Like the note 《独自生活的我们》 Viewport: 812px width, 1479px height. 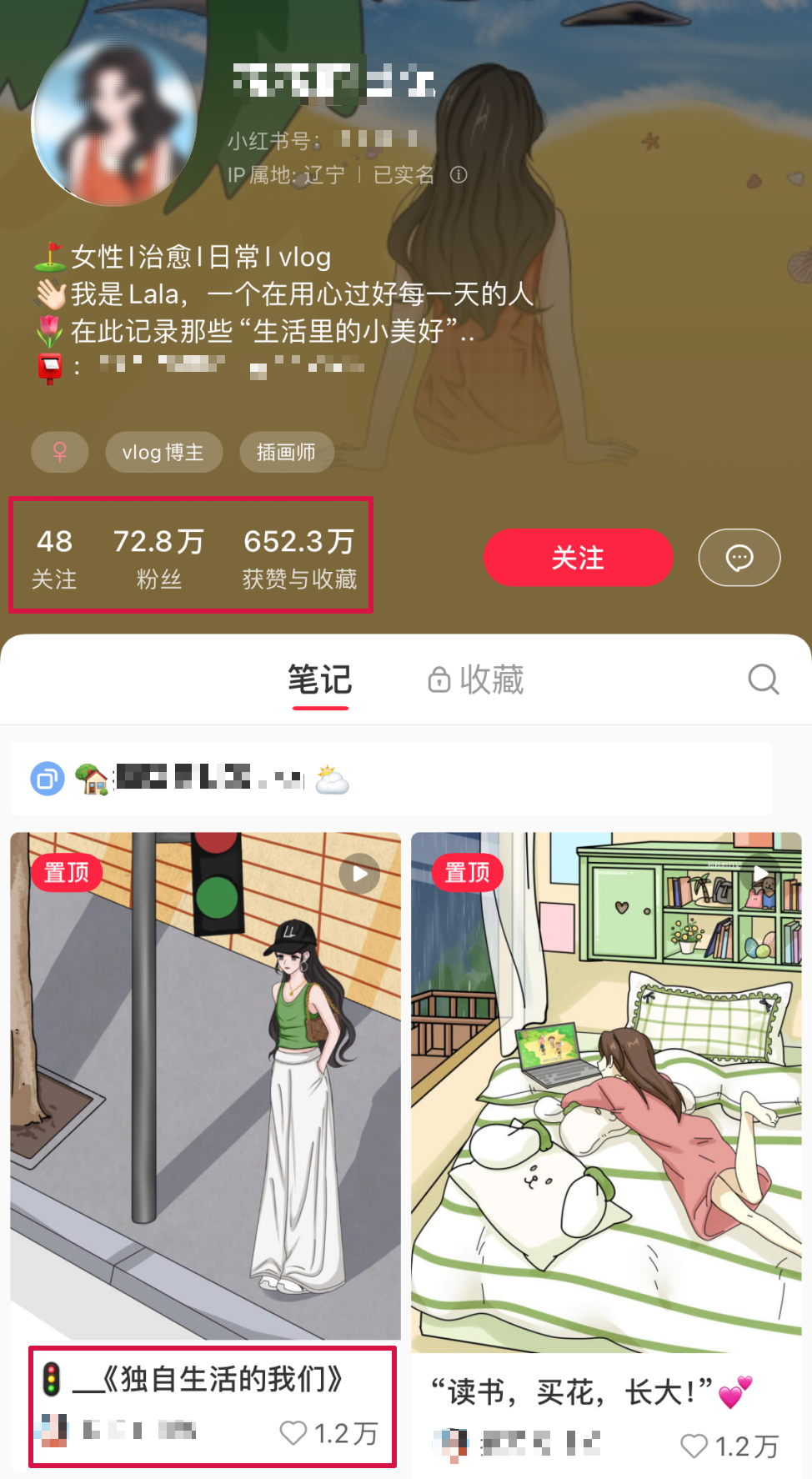pos(293,1433)
